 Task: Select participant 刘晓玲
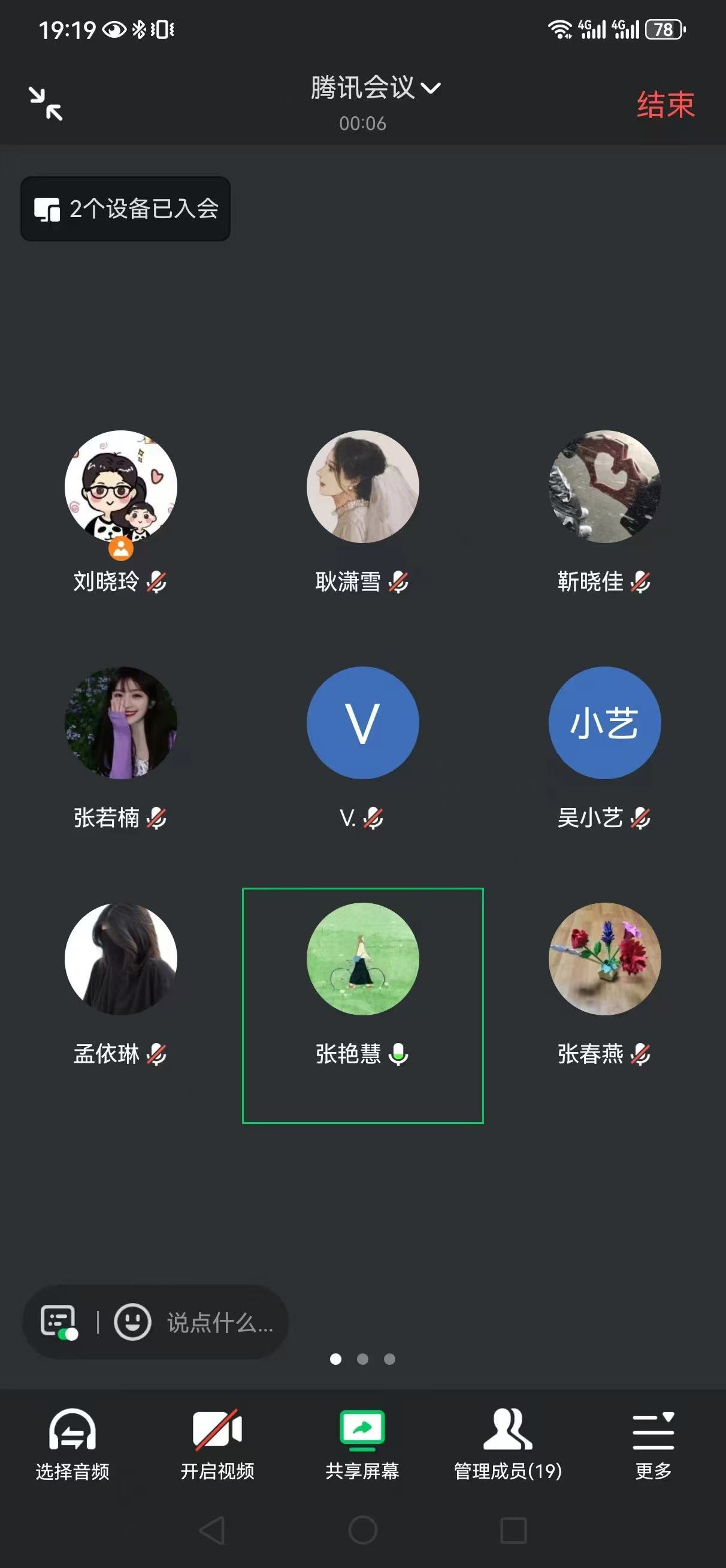coord(120,487)
